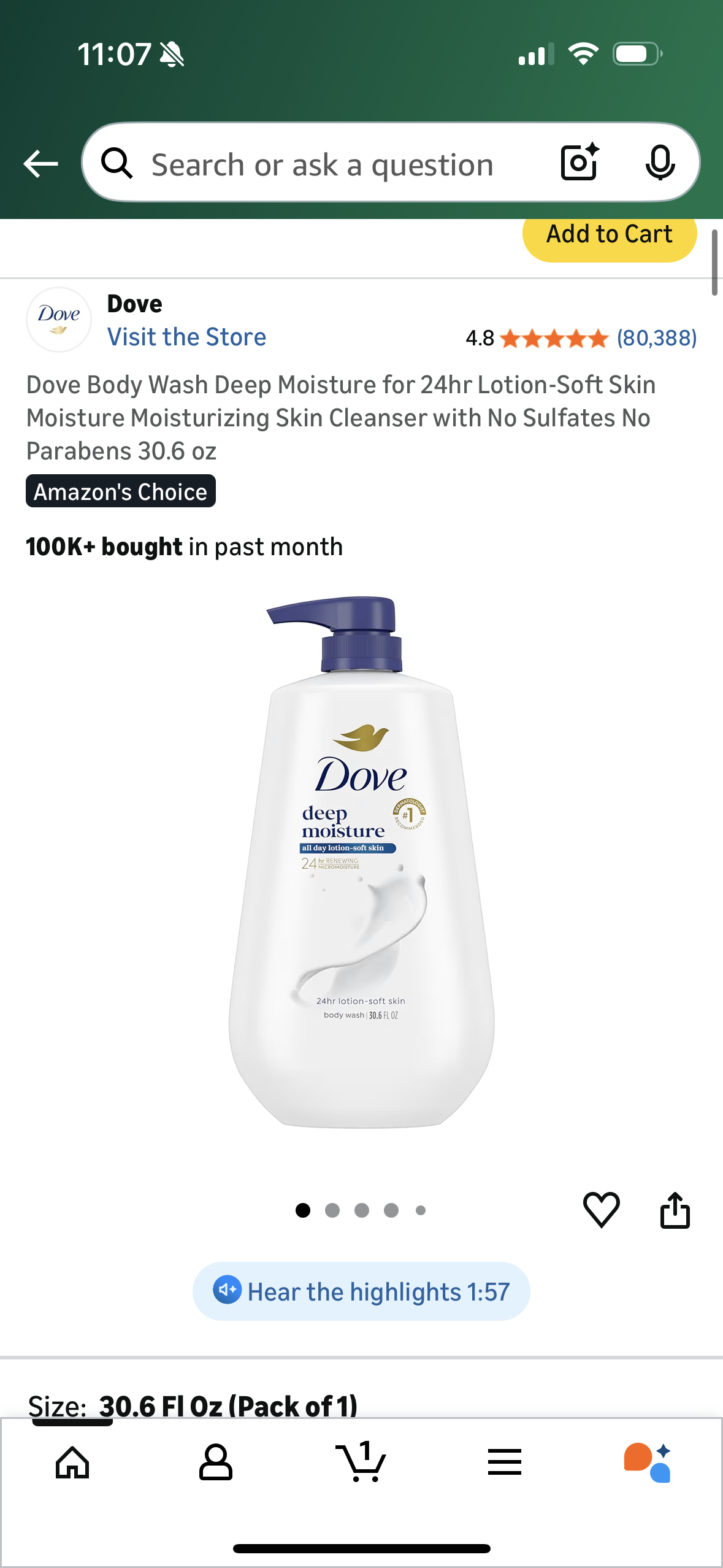Add the Dove body wash to cart
Screen dimensions: 723x1568
pos(609,236)
